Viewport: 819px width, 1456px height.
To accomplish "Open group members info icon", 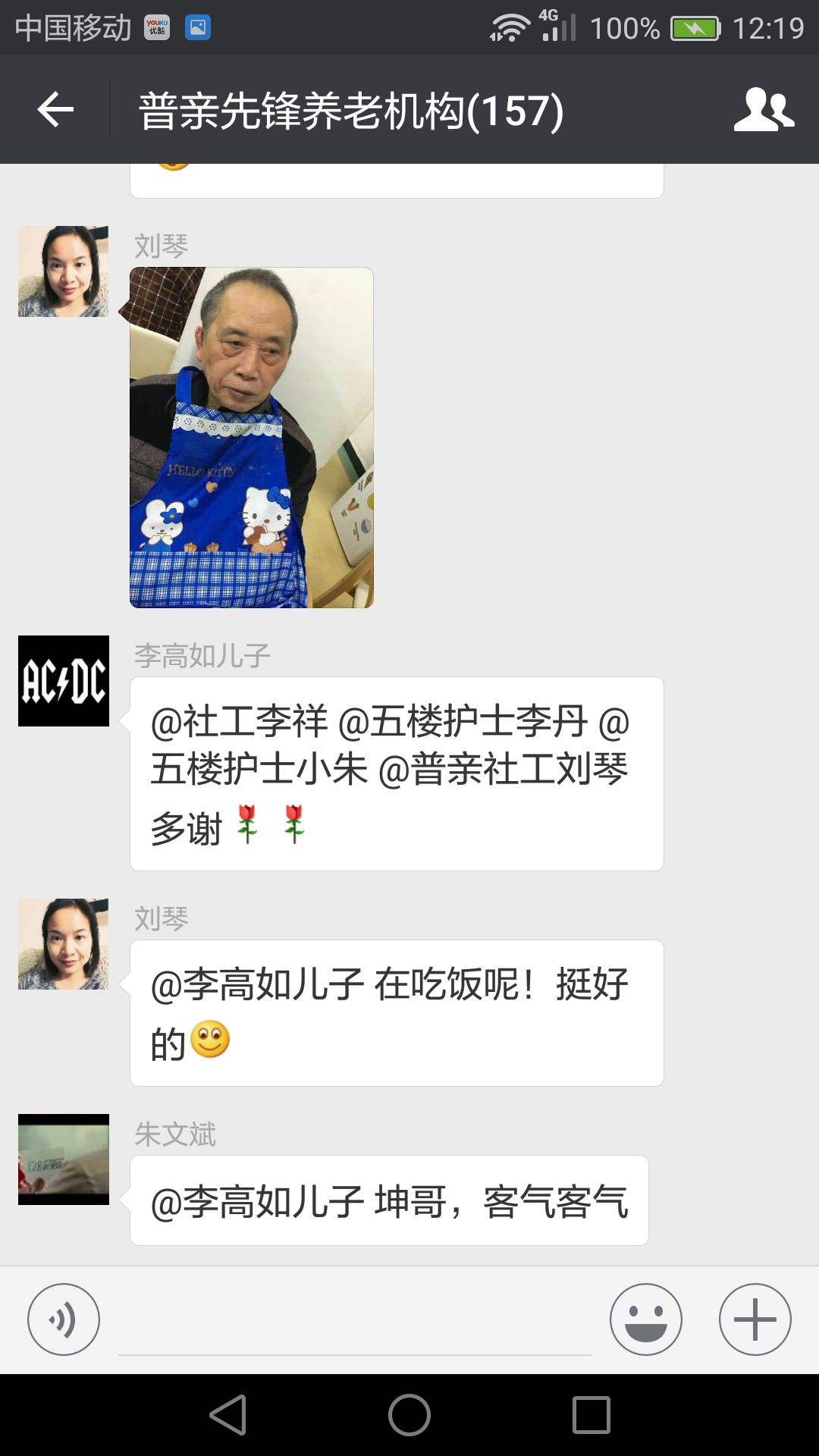I will [x=764, y=110].
